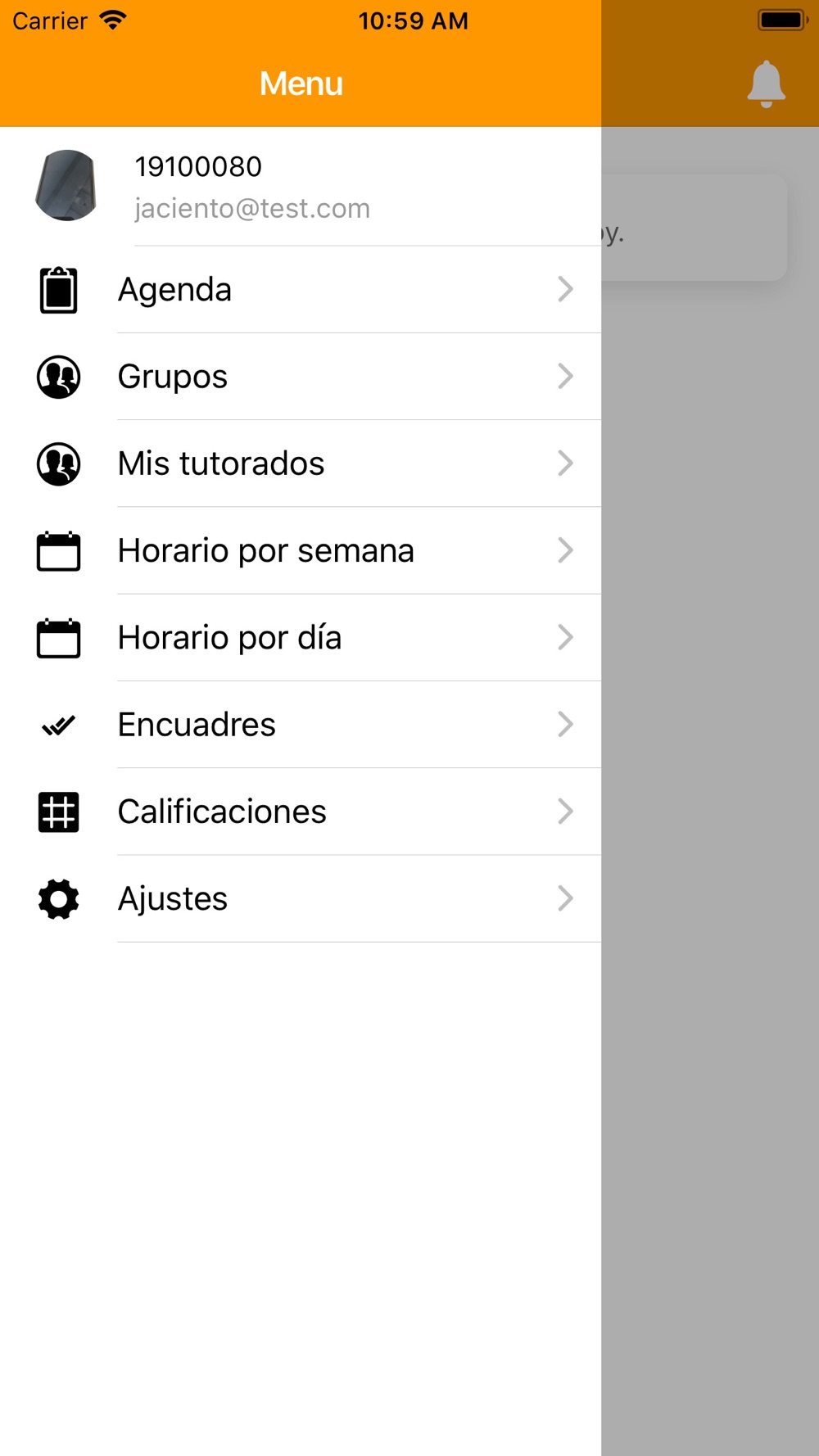Open Encuadres section
Screen dimensions: 819x1456
pos(301,725)
